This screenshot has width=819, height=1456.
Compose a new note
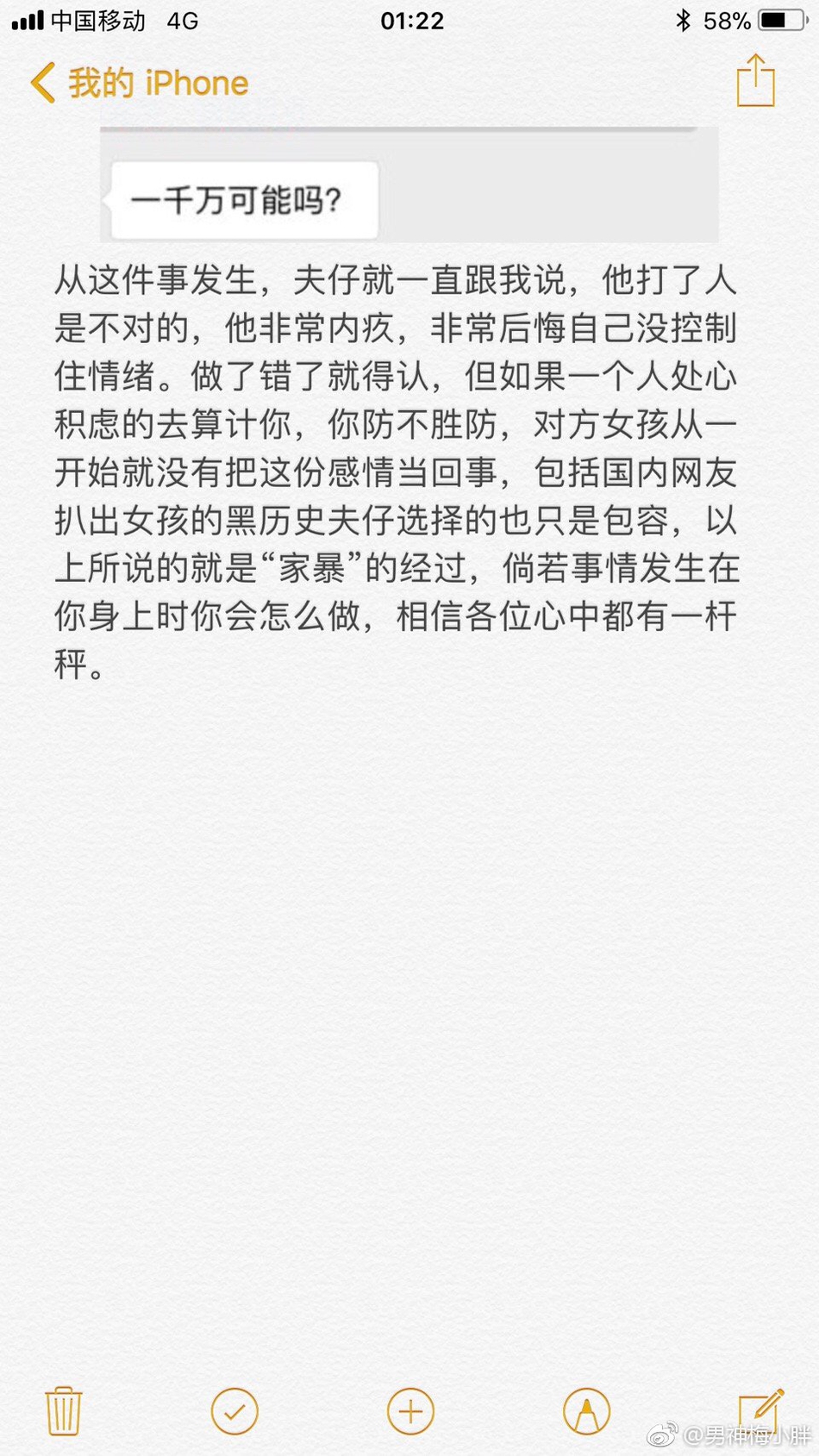coord(760,1409)
